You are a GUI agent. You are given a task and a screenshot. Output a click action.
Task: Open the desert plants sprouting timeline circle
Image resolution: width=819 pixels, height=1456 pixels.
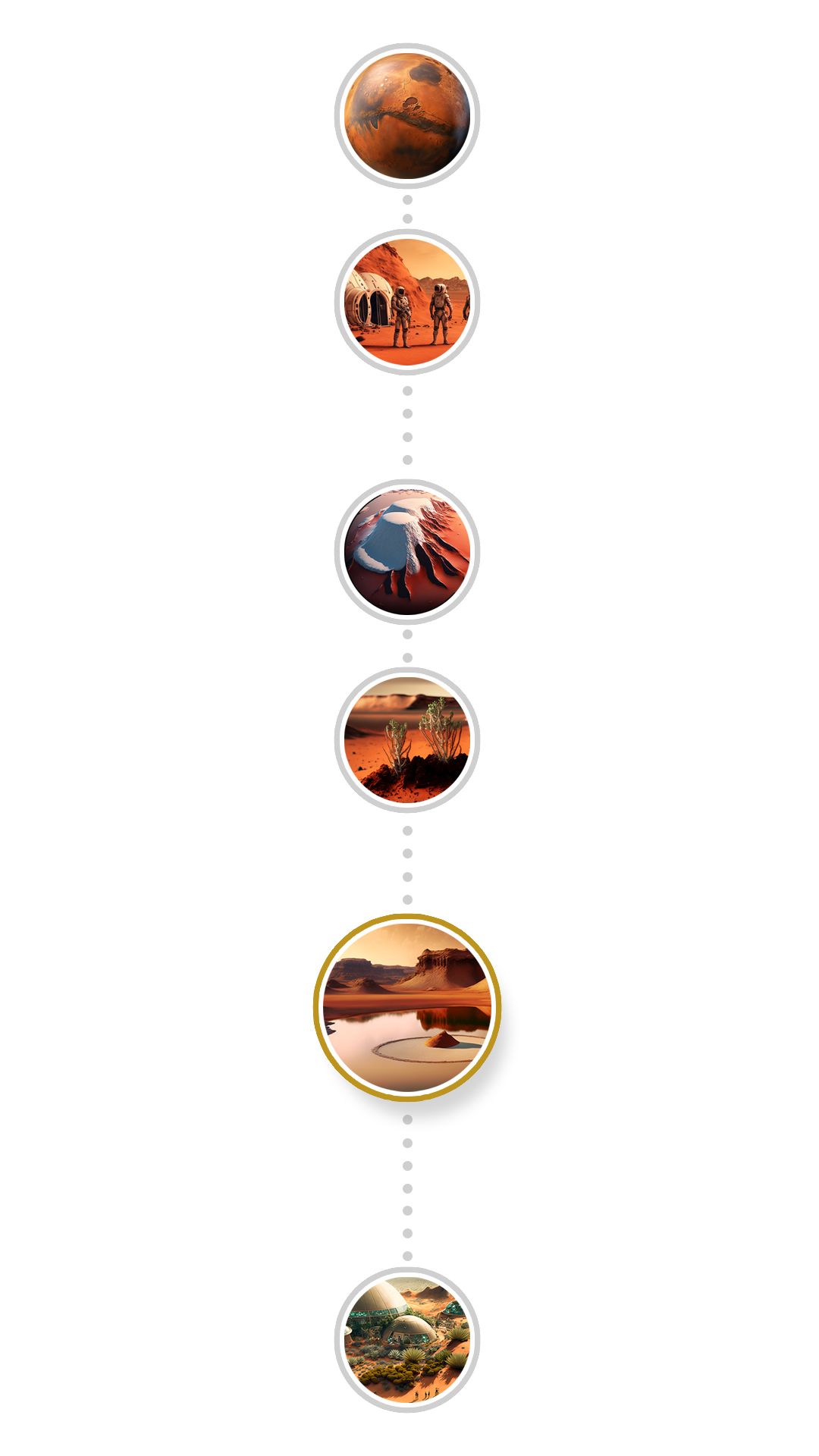[407, 739]
